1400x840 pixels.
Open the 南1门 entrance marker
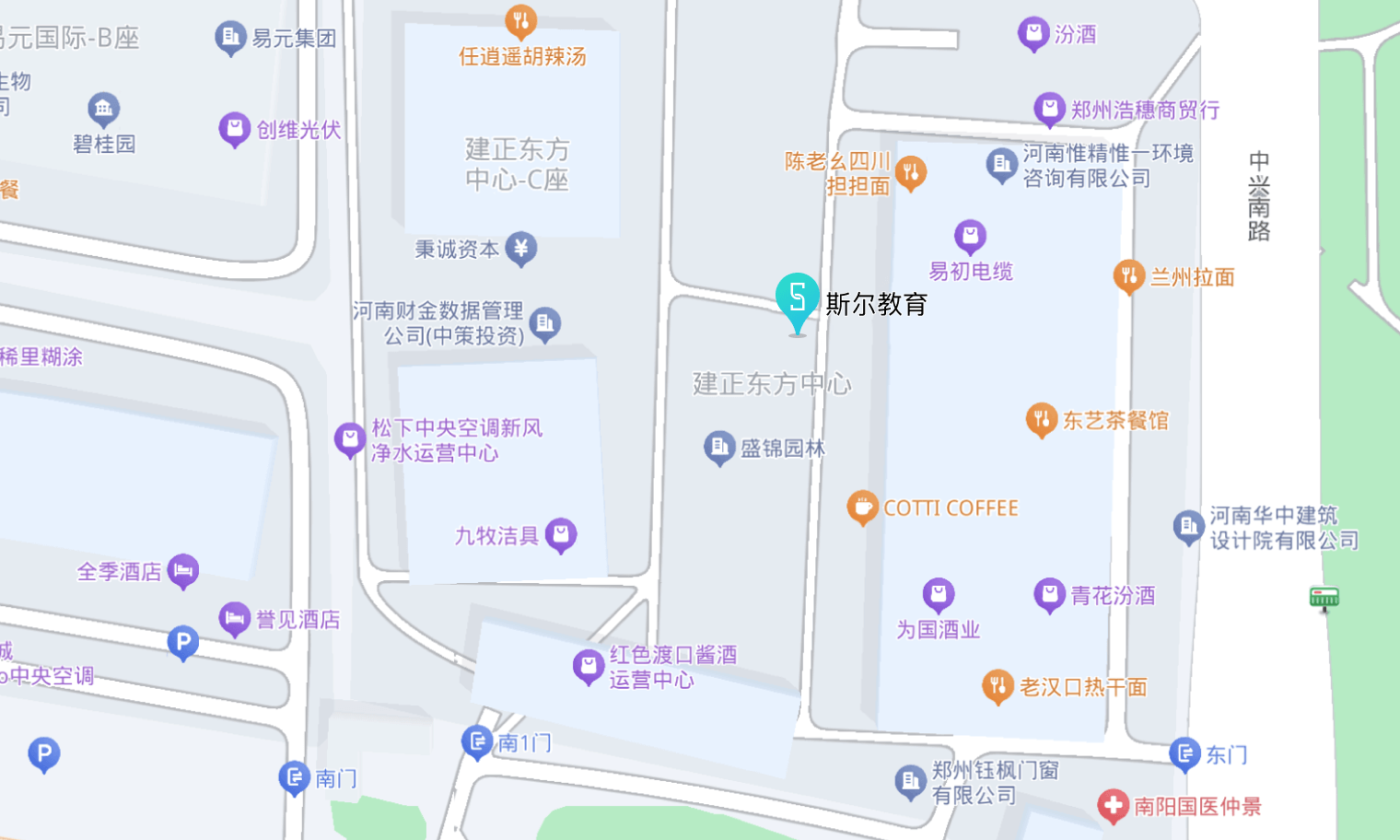click(476, 741)
